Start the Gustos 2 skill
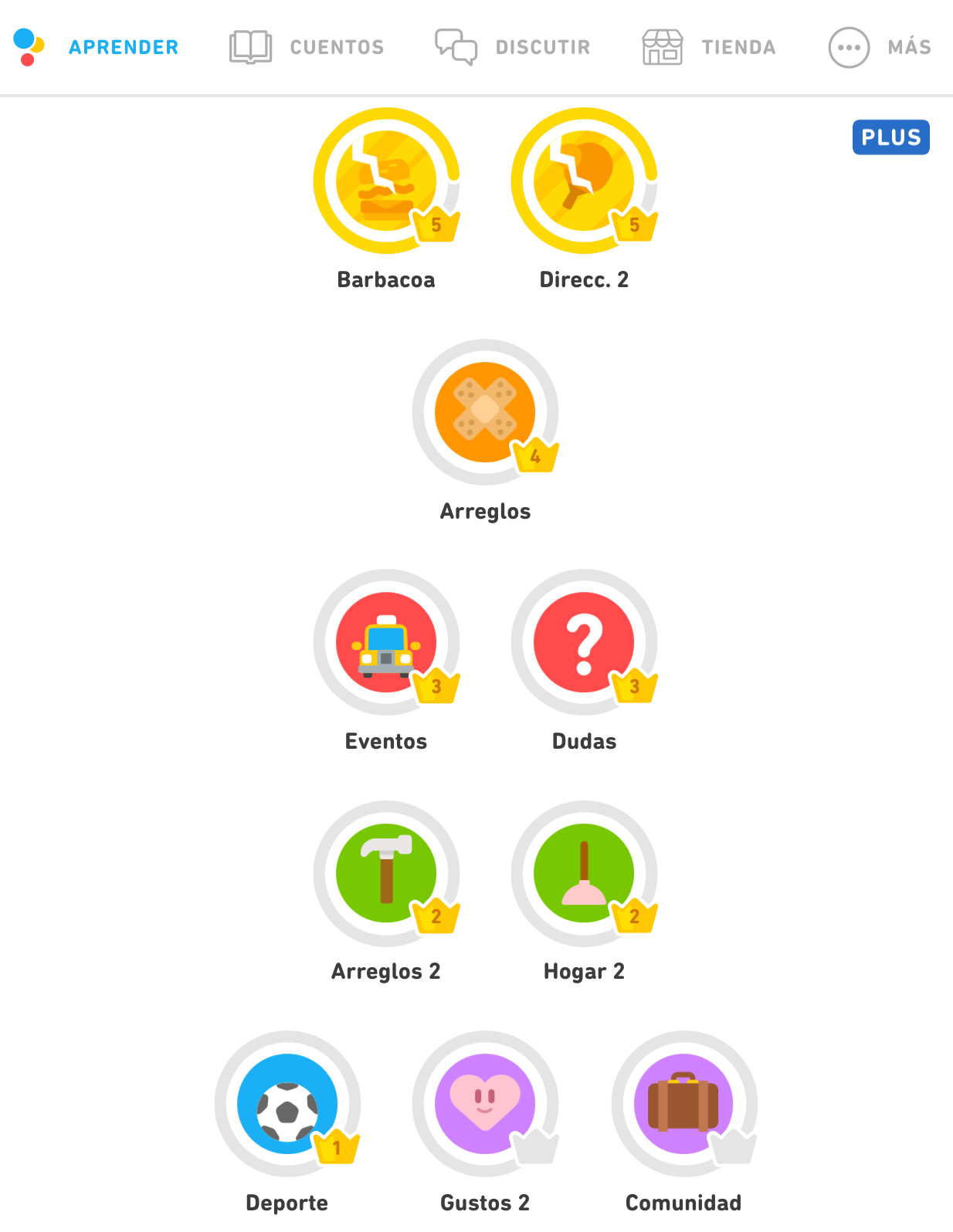Image resolution: width=953 pixels, height=1232 pixels. (x=485, y=1104)
